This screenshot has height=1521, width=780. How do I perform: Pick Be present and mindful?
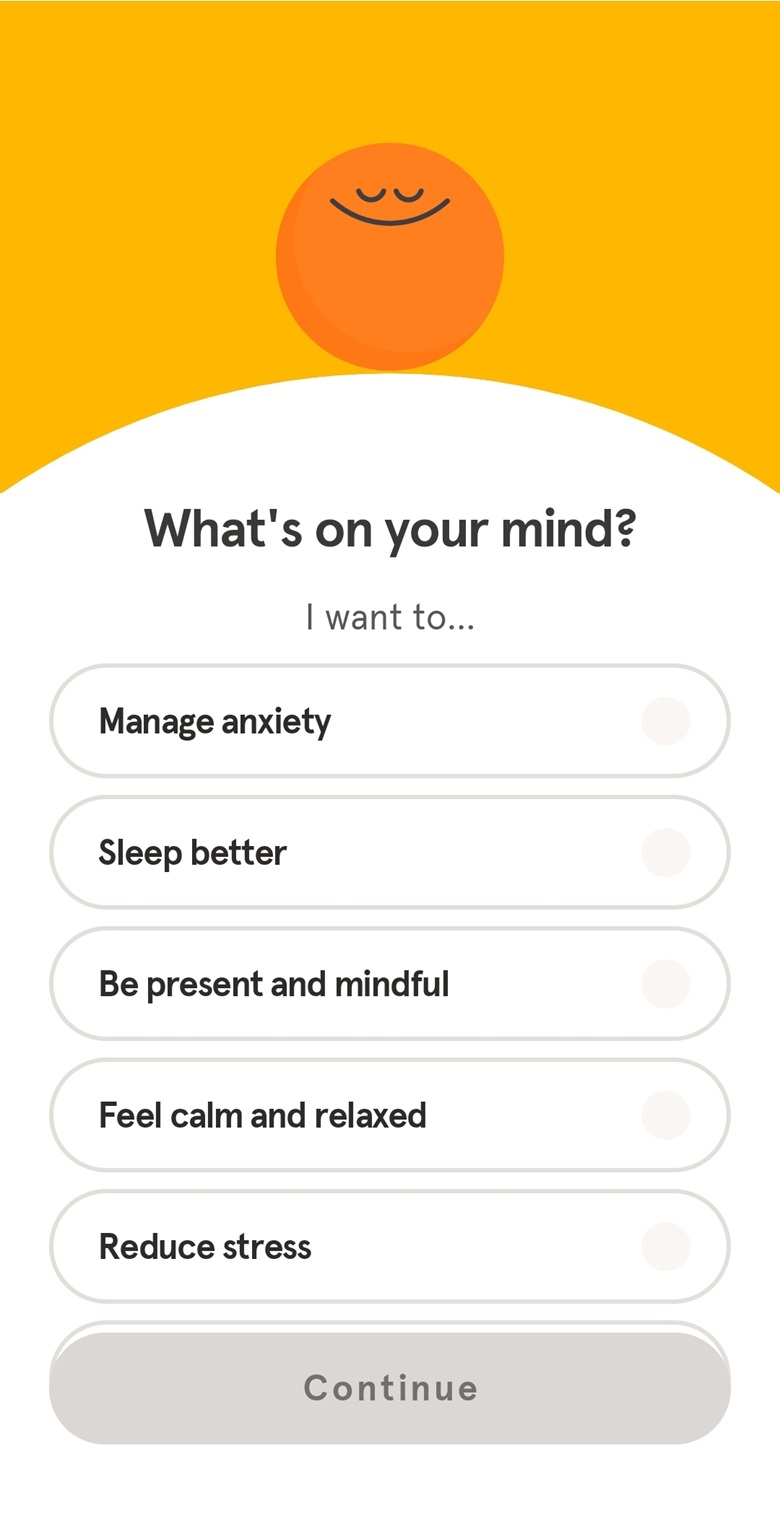(389, 984)
